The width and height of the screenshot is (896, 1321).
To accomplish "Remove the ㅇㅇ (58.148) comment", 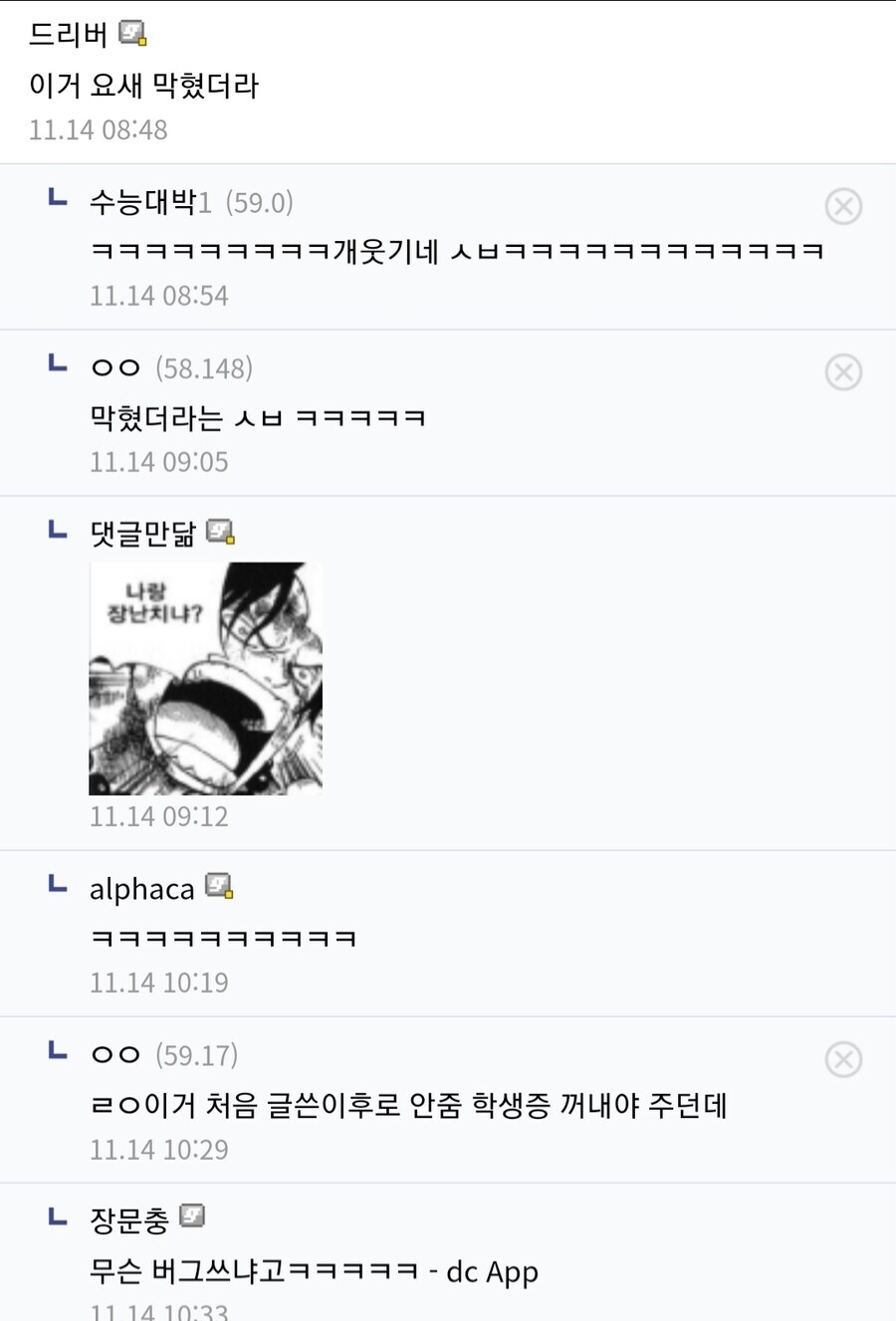I will (x=843, y=372).
